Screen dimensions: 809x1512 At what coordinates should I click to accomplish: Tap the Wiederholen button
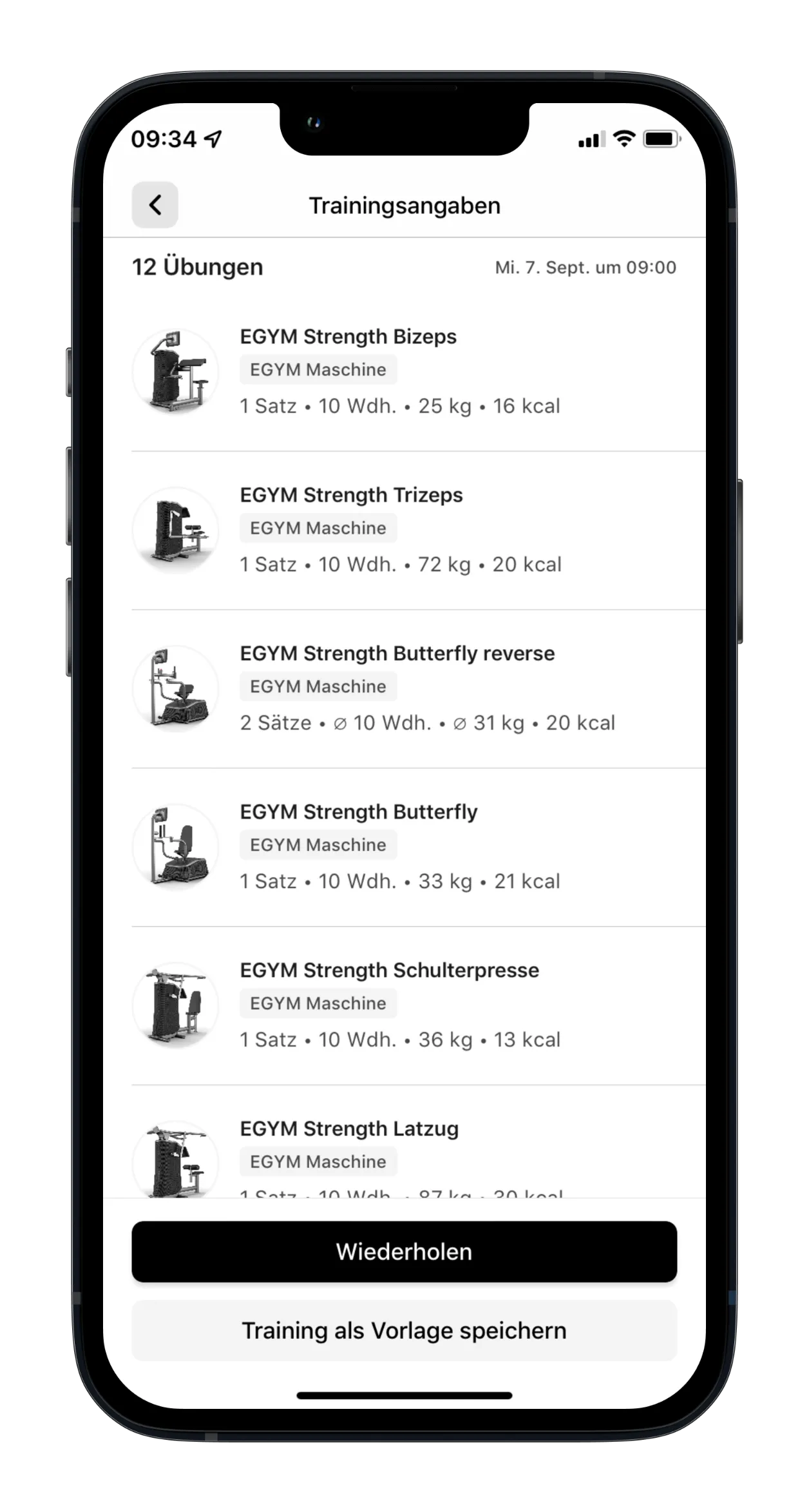[404, 1252]
